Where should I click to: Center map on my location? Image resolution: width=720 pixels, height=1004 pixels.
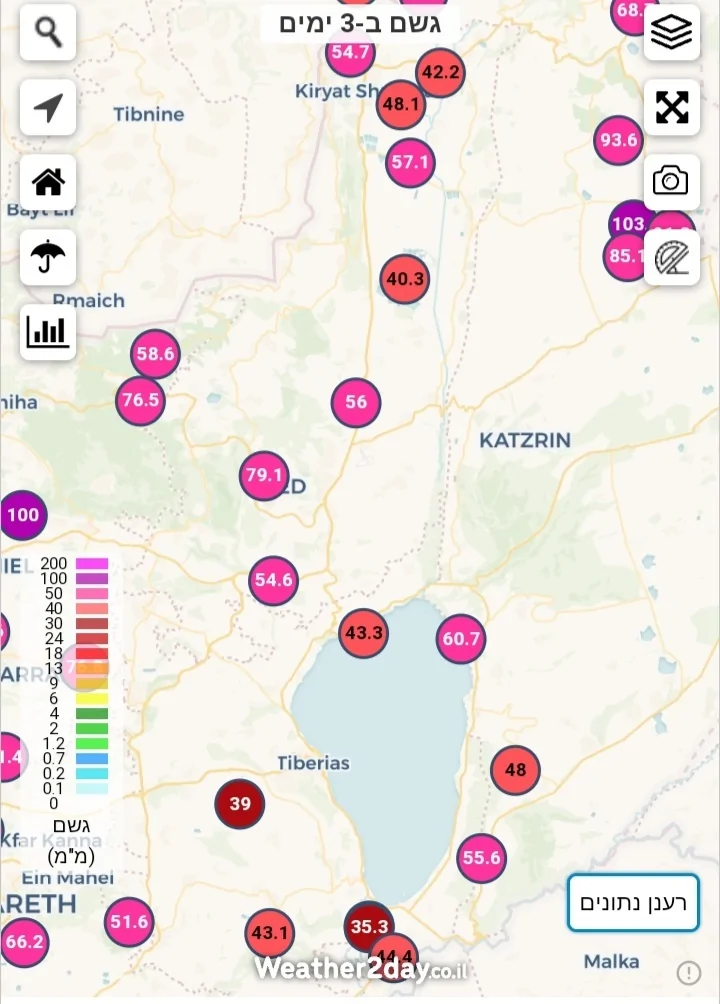pyautogui.click(x=48, y=107)
